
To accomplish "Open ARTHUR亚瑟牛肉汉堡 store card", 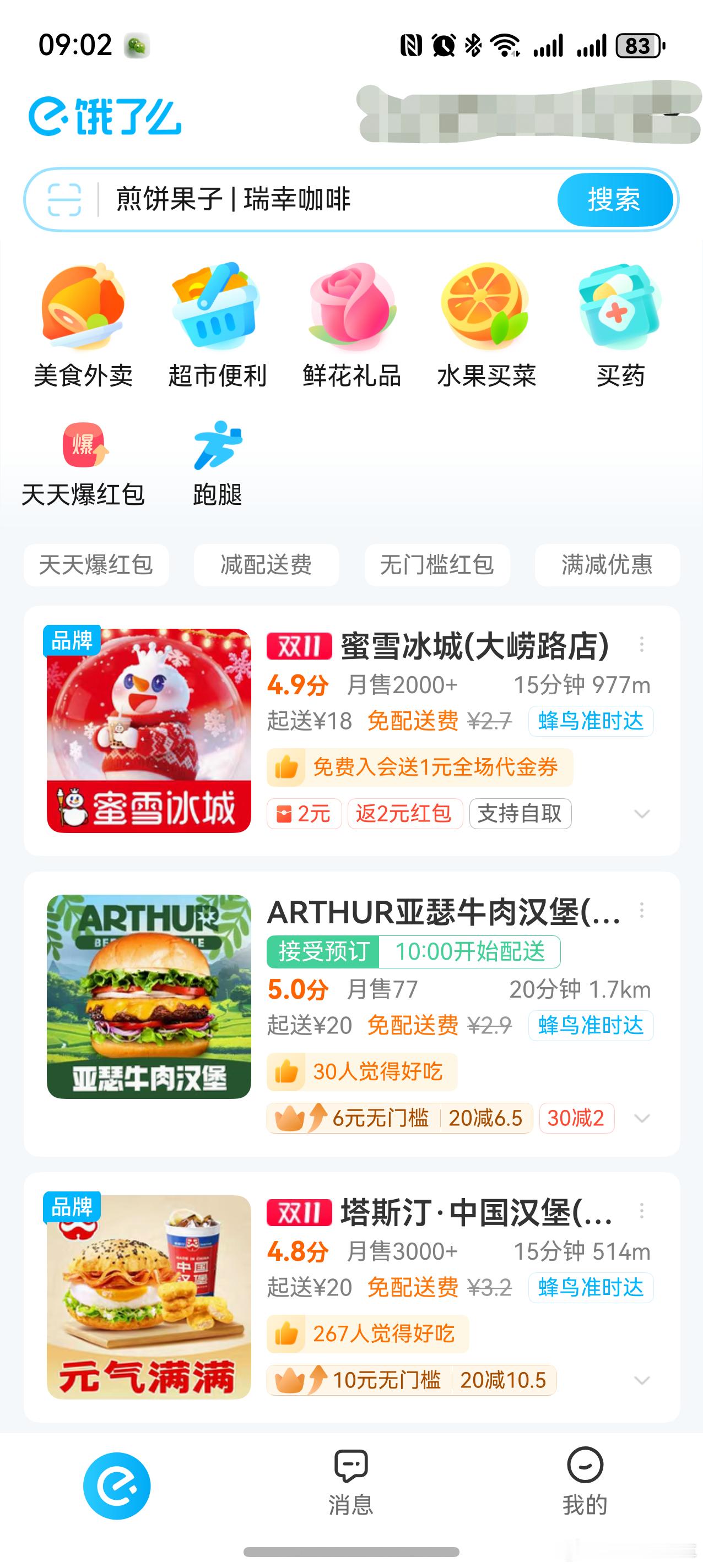I will pyautogui.click(x=444, y=912).
